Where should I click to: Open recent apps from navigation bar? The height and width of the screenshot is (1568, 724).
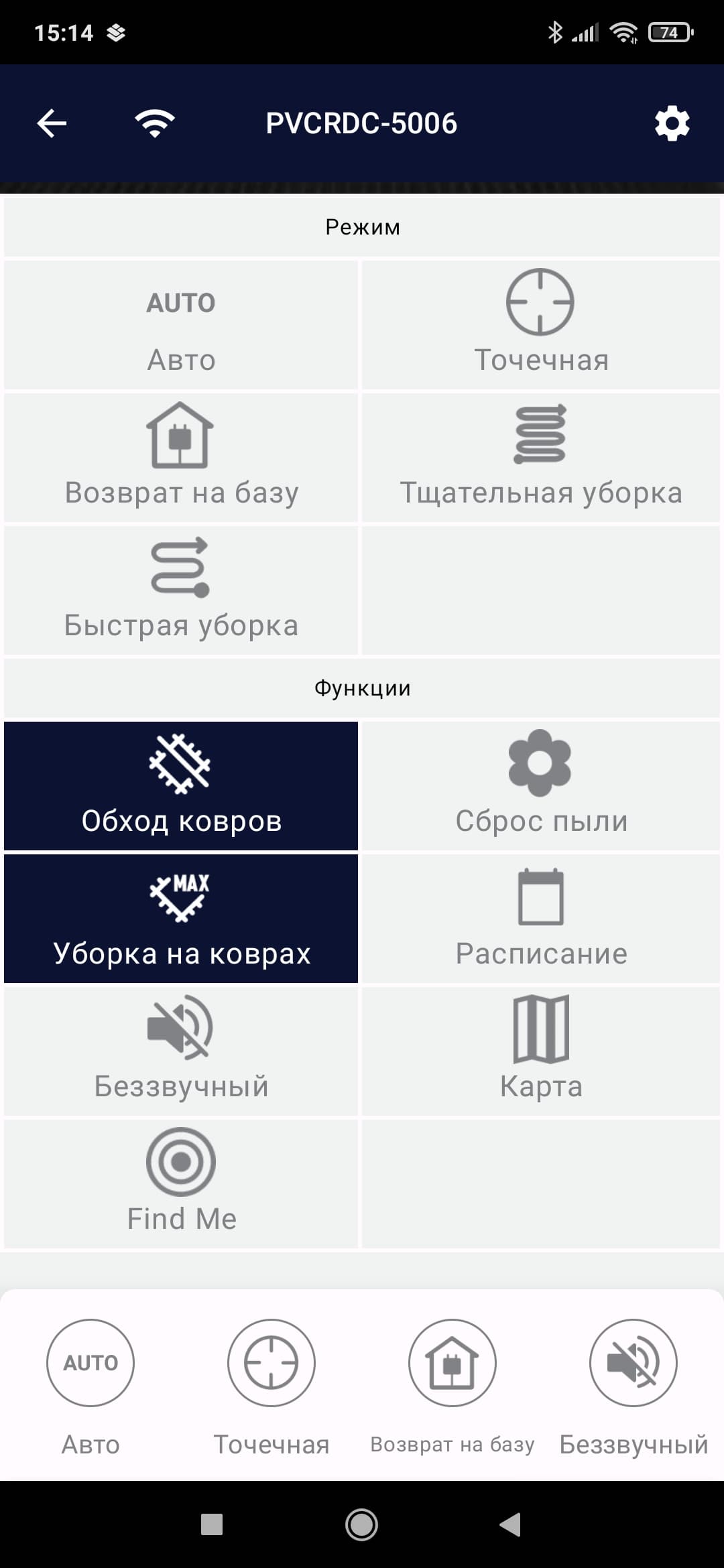[x=212, y=1524]
